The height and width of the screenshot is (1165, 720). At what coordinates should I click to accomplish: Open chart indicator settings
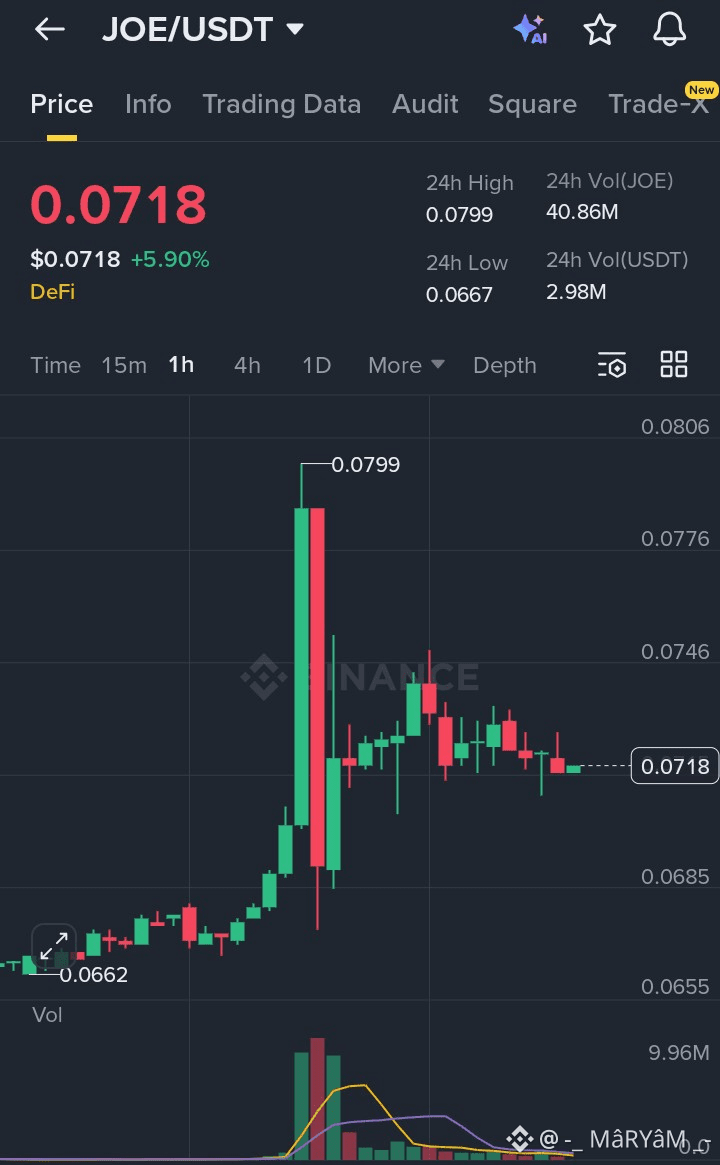(x=612, y=365)
